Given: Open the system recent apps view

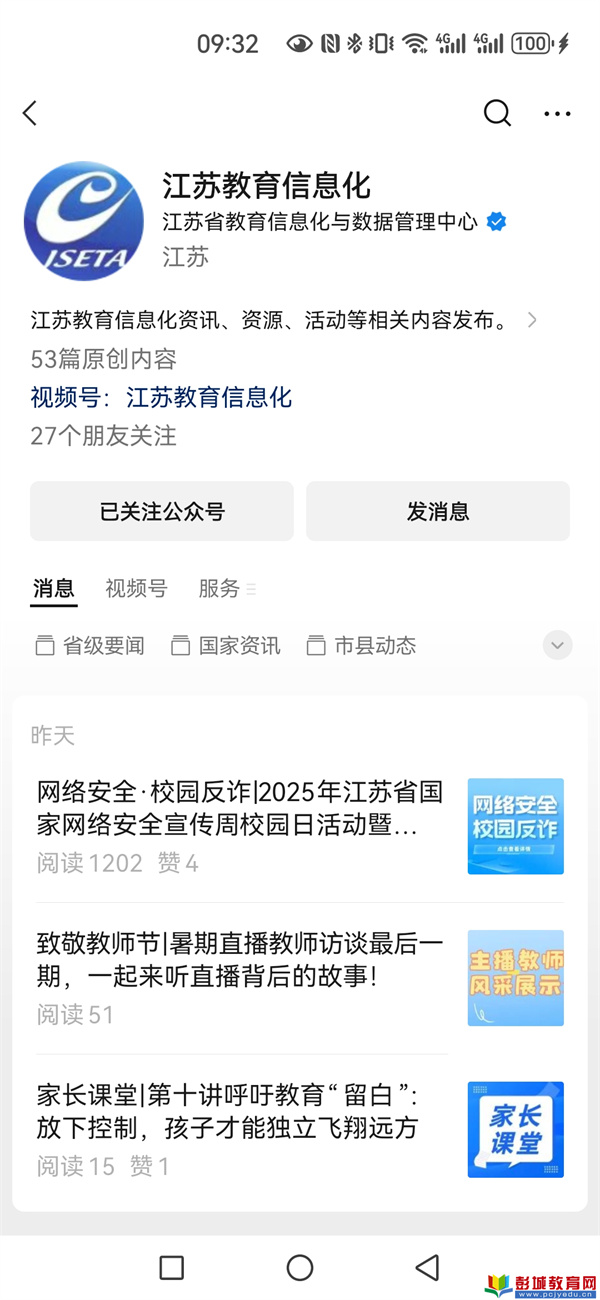Looking at the screenshot, I should coord(172,1268).
